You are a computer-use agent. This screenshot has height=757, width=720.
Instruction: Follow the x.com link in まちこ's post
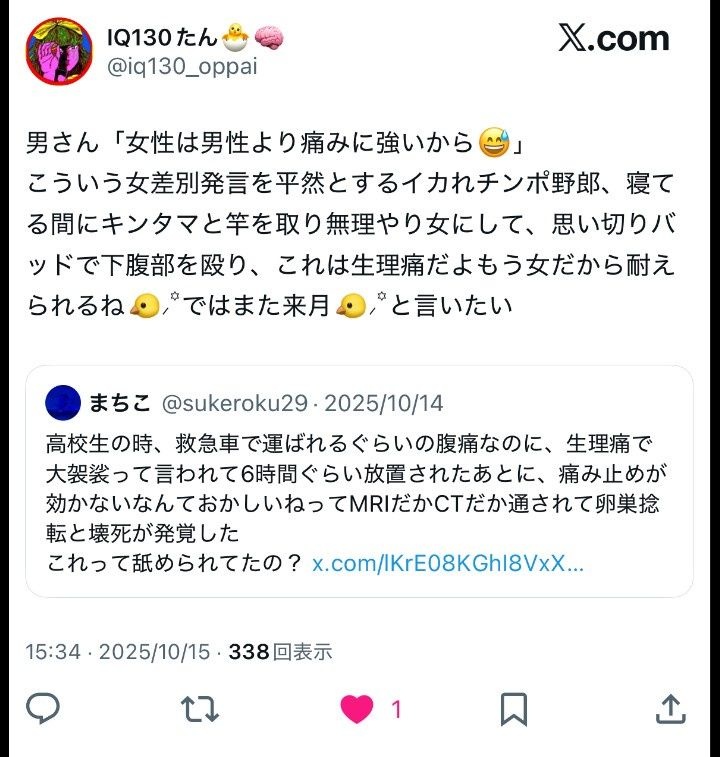pyautogui.click(x=447, y=562)
